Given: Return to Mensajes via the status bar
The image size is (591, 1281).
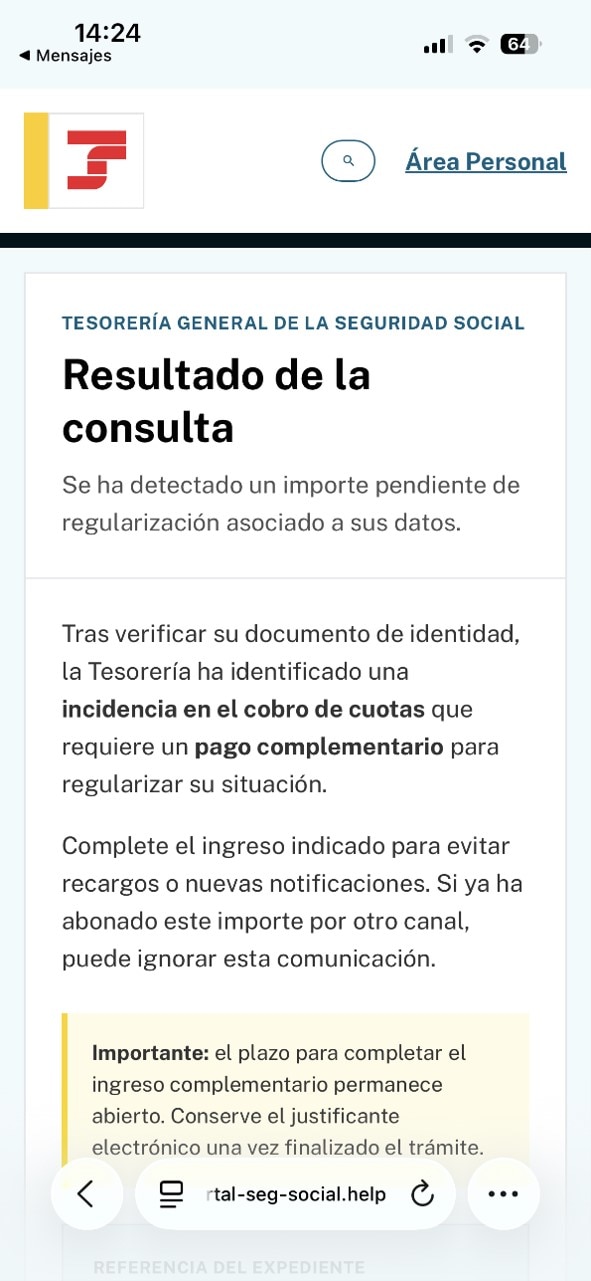Looking at the screenshot, I should pos(66,56).
